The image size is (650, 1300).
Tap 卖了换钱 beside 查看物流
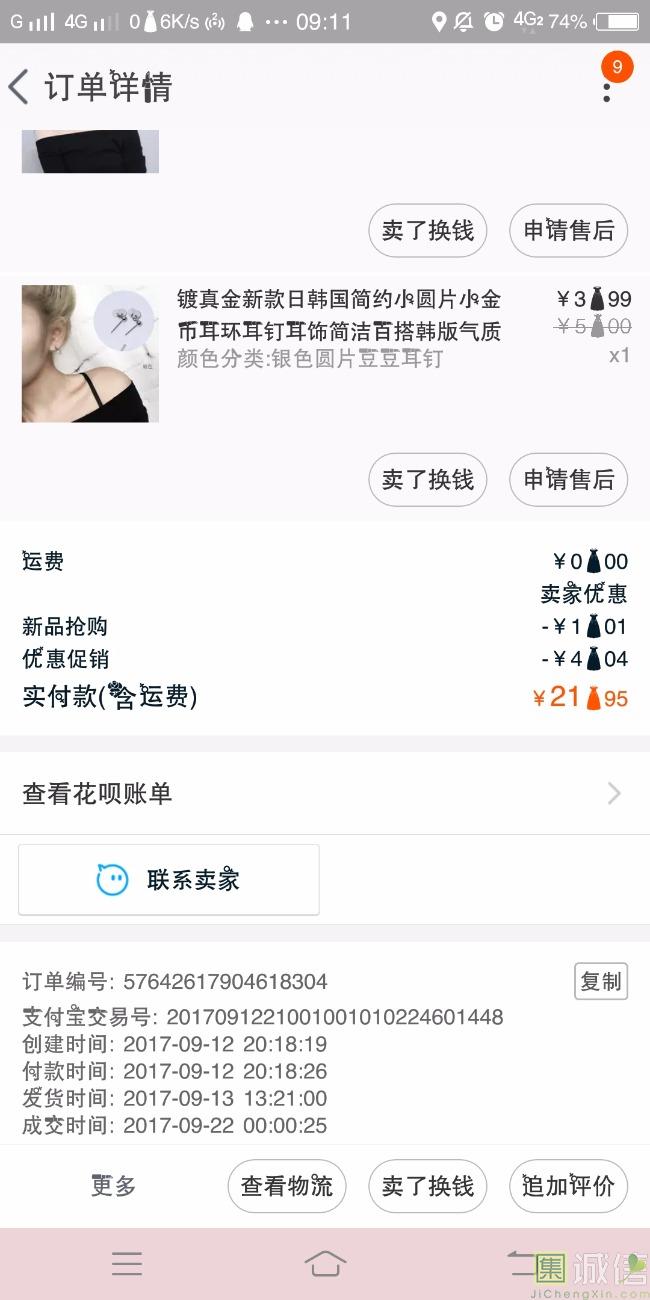coord(428,1186)
